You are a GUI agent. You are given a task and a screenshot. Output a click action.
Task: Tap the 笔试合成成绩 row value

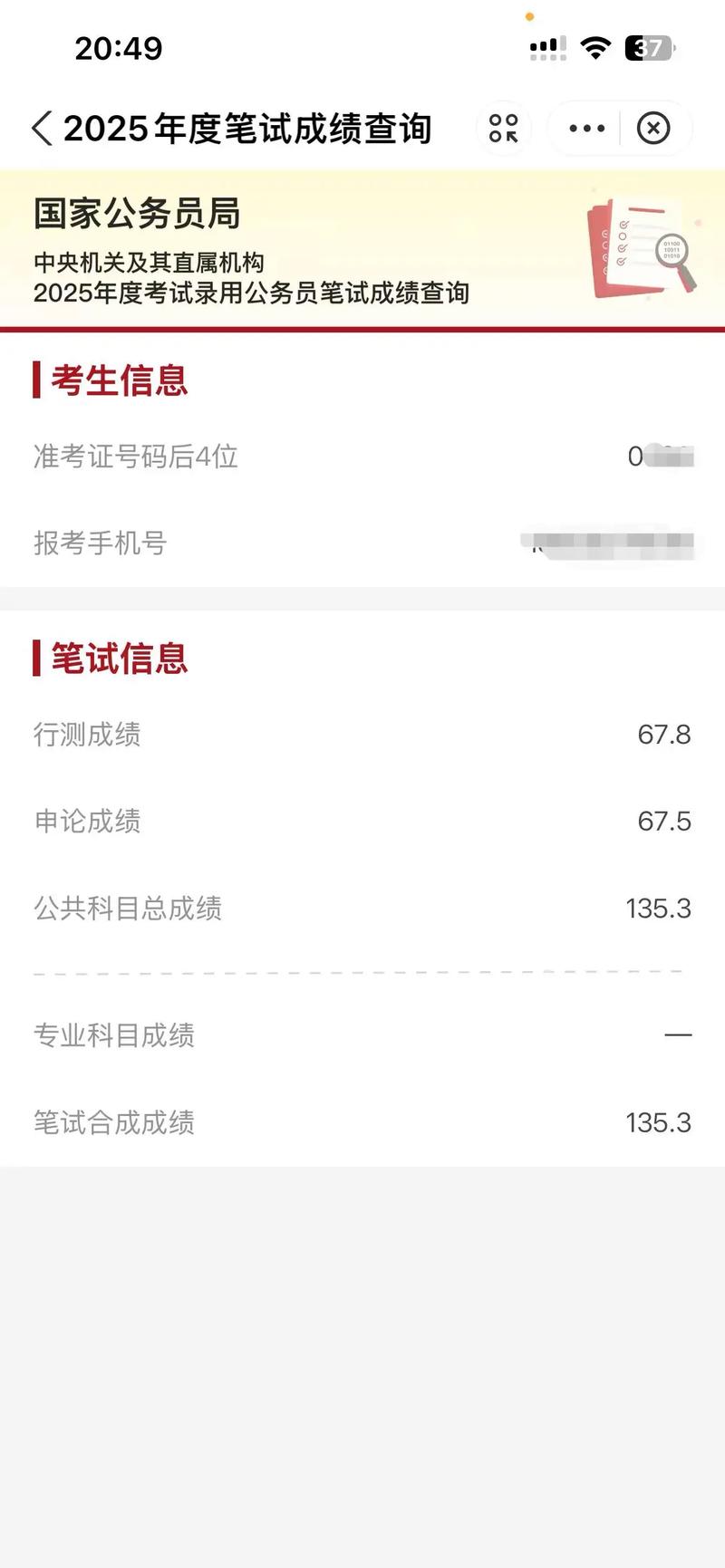657,1123
